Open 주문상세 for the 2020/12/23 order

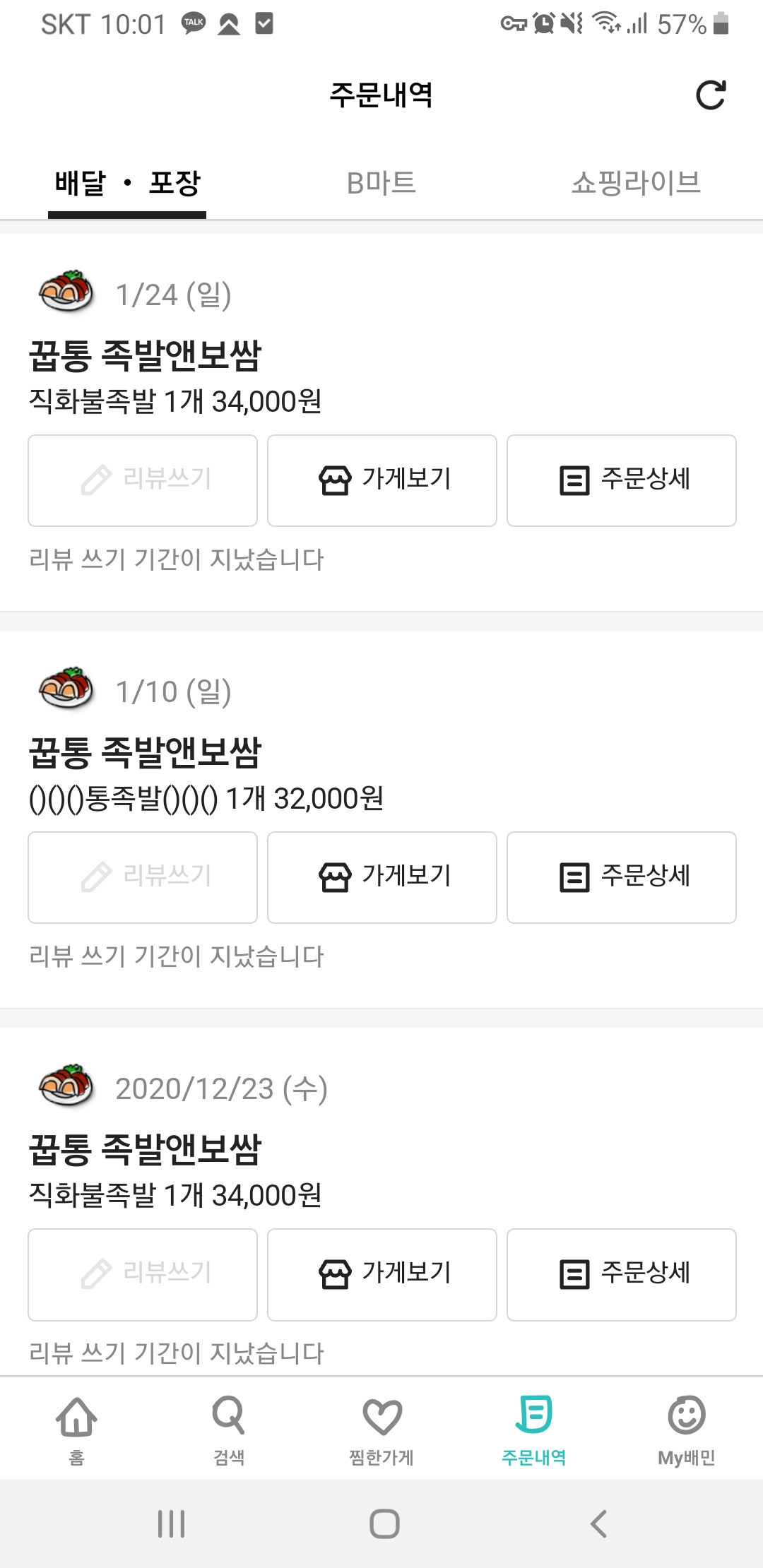pos(622,1274)
